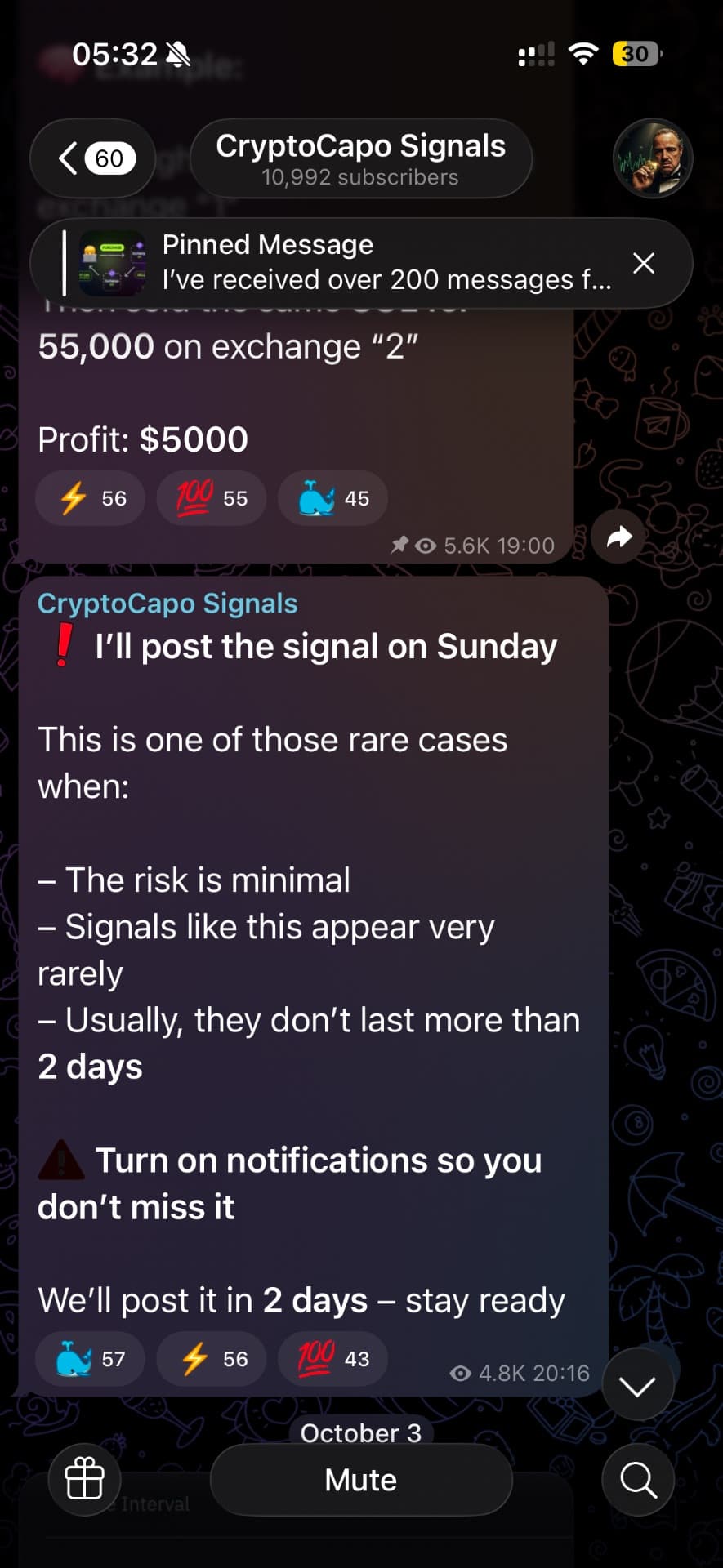The height and width of the screenshot is (1568, 723).
Task: Mute this channel
Action: (361, 1480)
